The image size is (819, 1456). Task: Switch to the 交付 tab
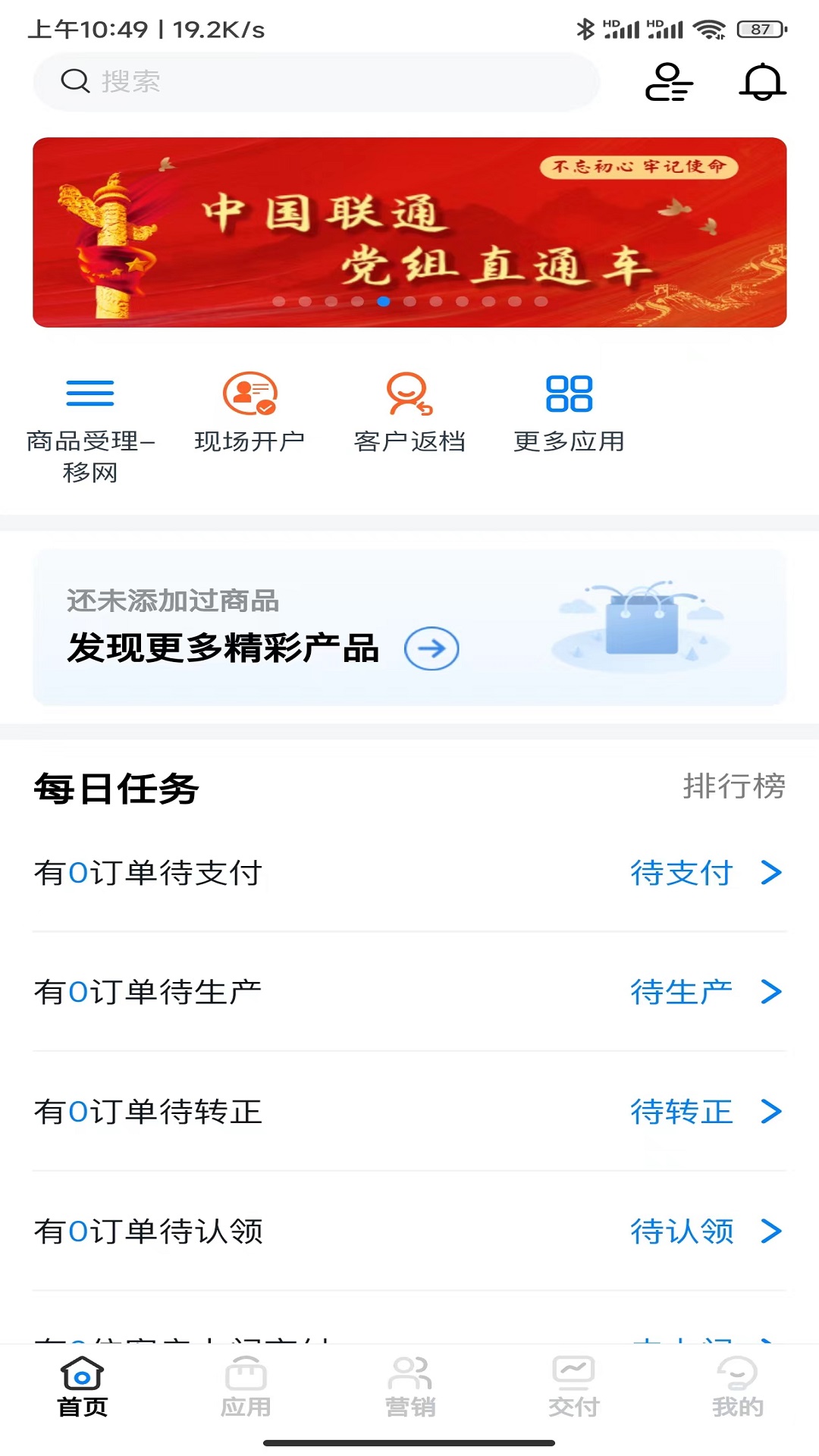pyautogui.click(x=574, y=1388)
